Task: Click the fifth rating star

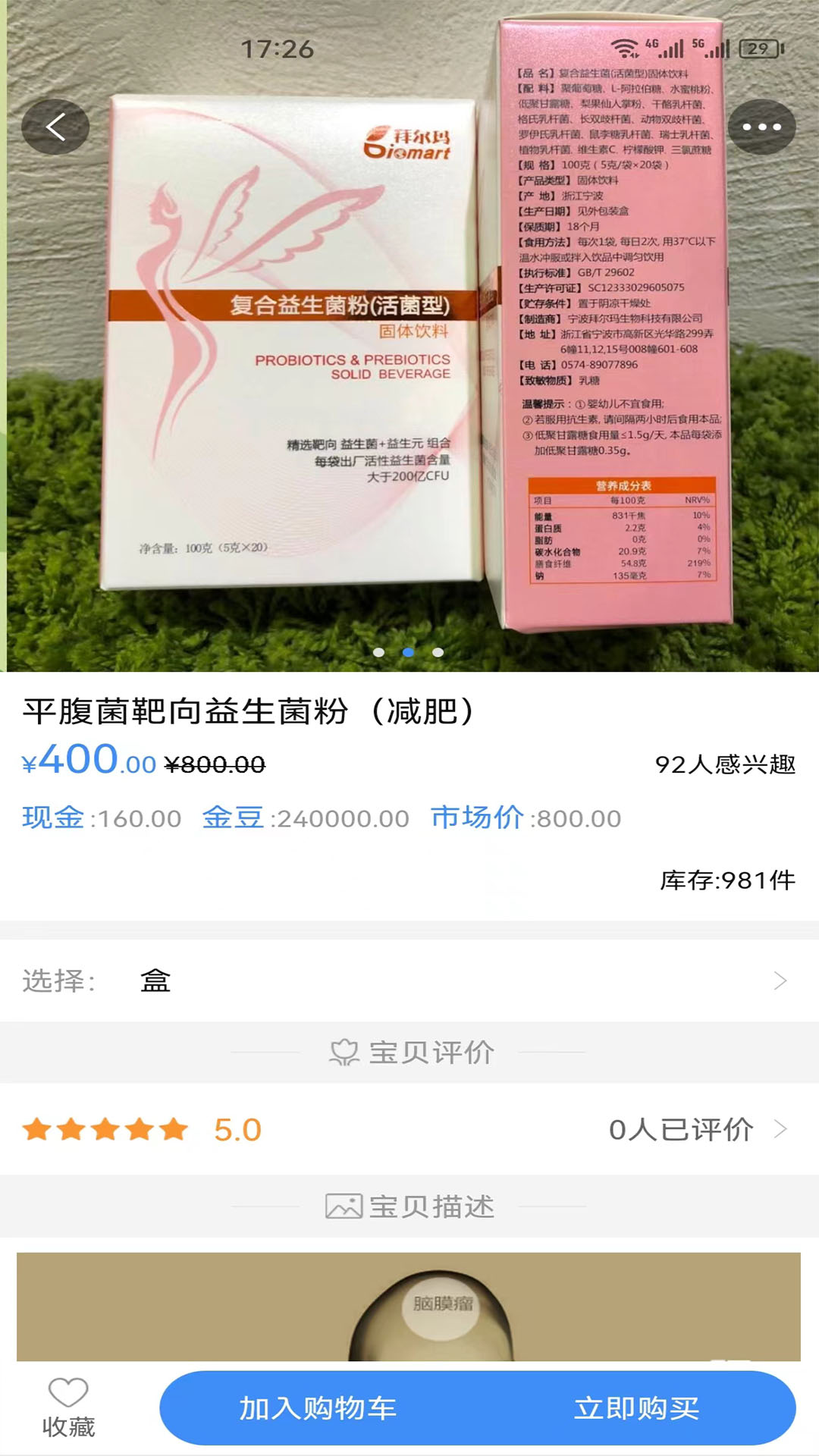Action: click(x=172, y=1130)
